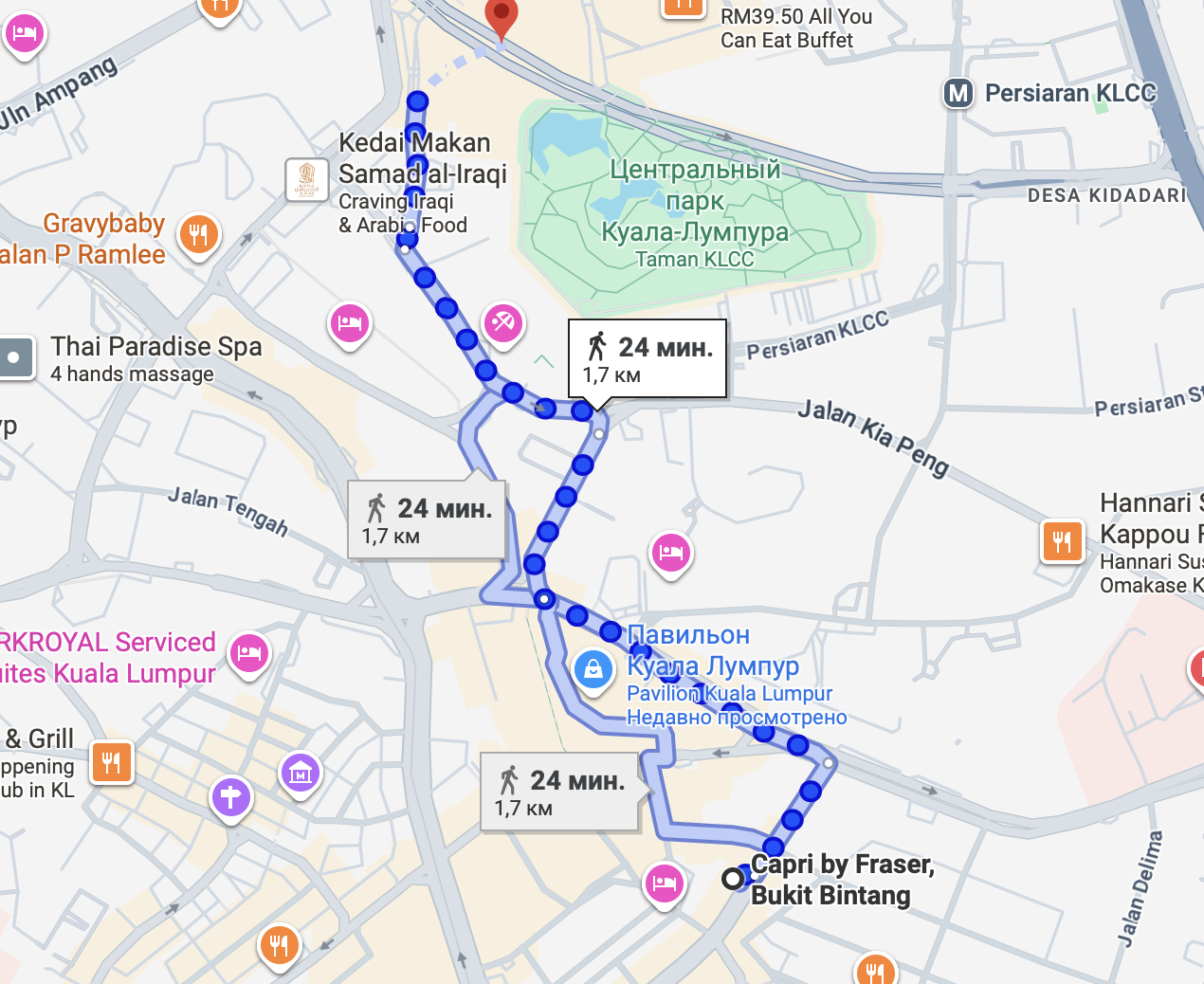Tap the Capri by Fraser destination marker
This screenshot has width=1204, height=984.
(733, 879)
